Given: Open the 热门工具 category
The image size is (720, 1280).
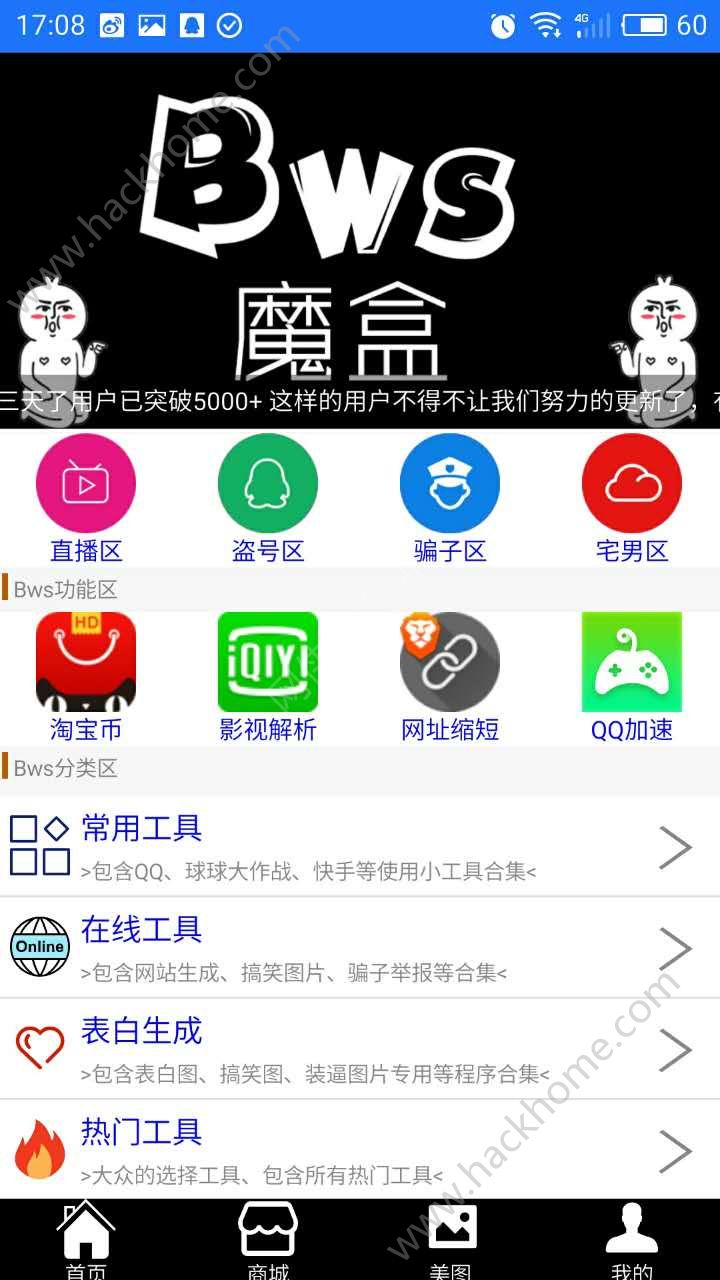Looking at the screenshot, I should (x=360, y=1149).
